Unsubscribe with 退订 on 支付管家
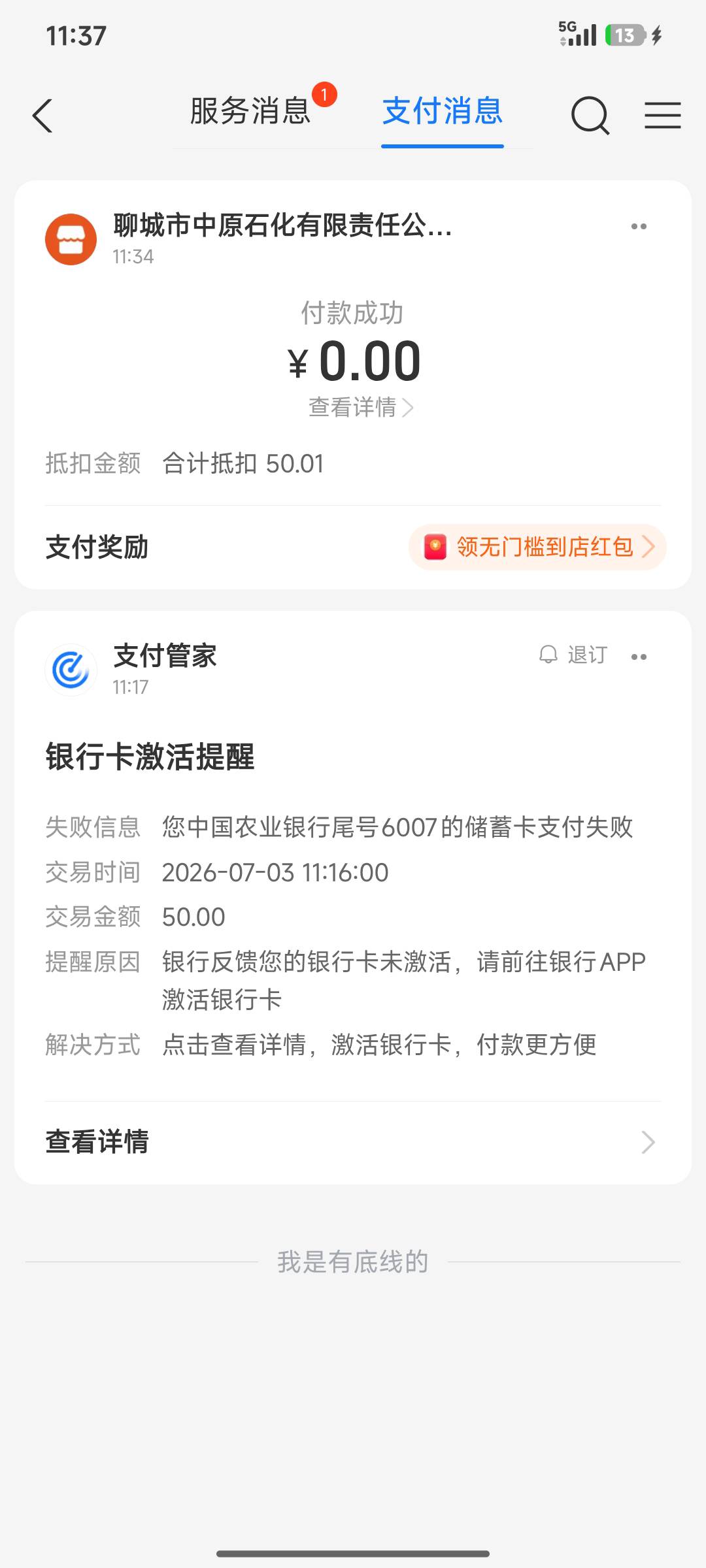Viewport: 706px width, 1568px height. 574,655
